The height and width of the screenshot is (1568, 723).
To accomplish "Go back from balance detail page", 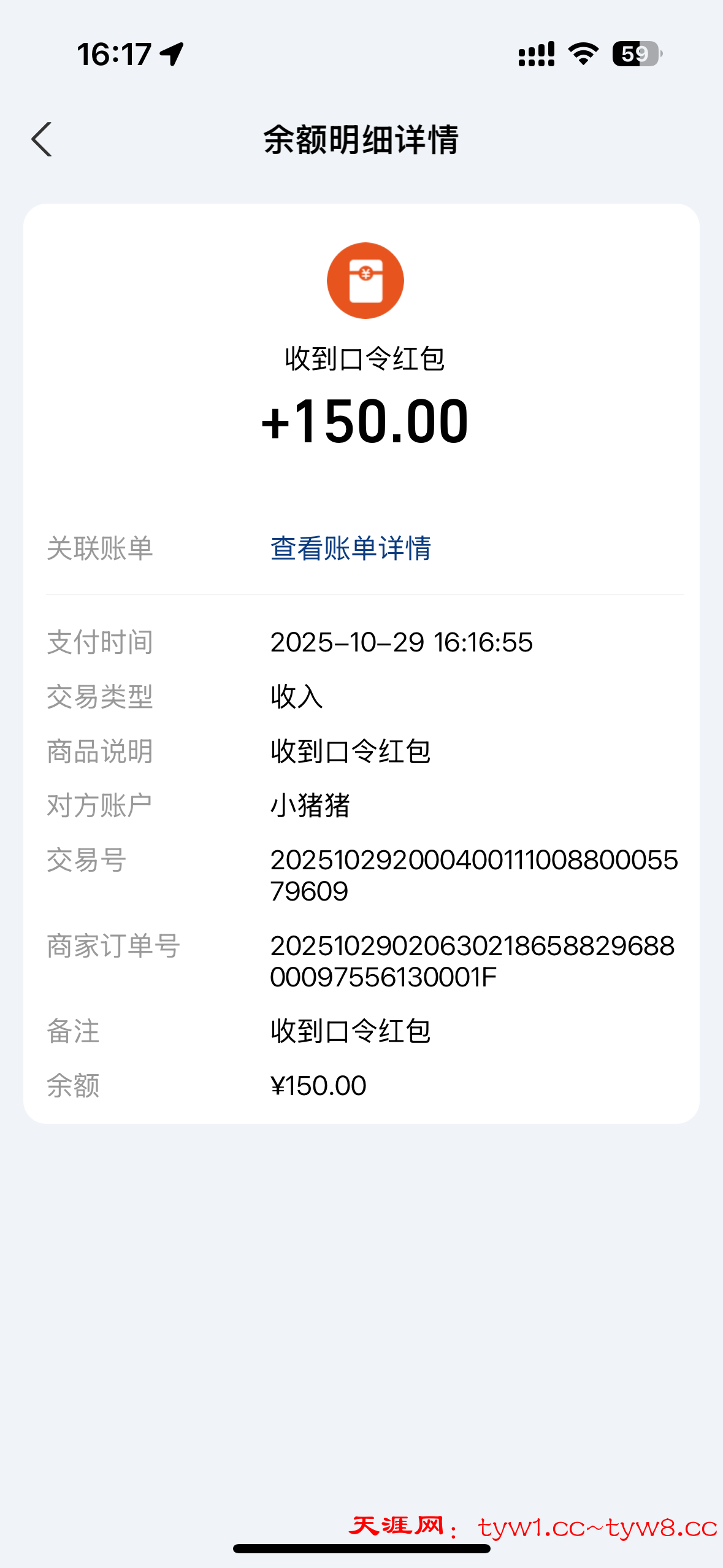I will click(x=42, y=140).
